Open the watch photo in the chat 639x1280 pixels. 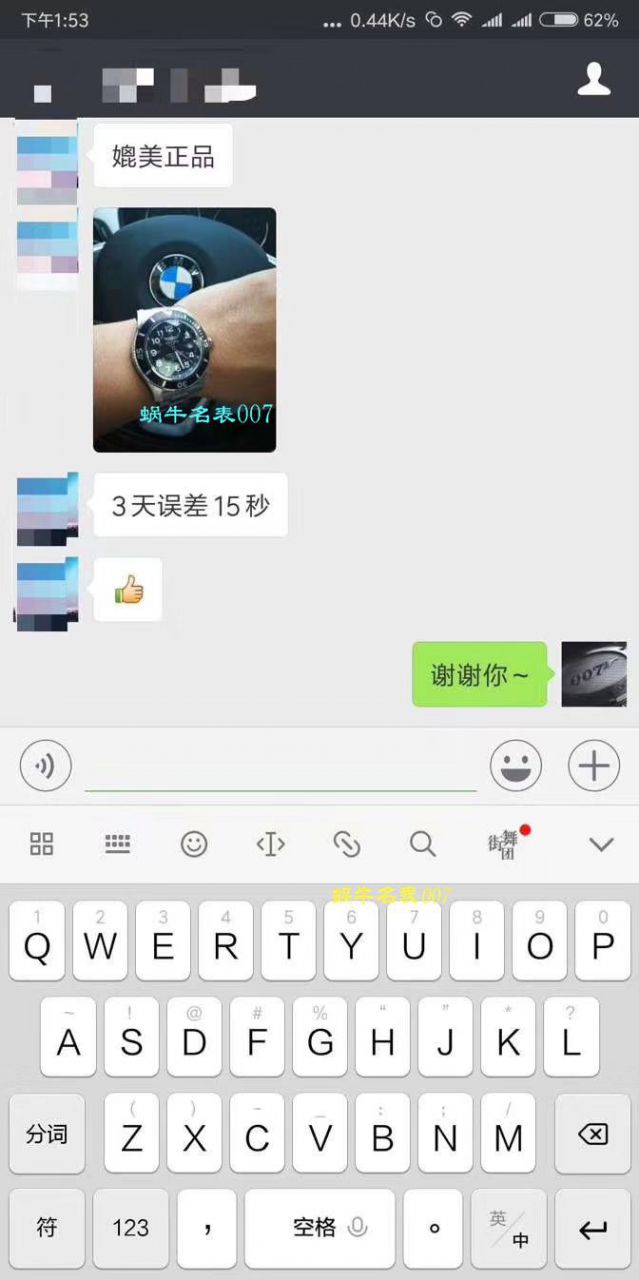(x=184, y=329)
